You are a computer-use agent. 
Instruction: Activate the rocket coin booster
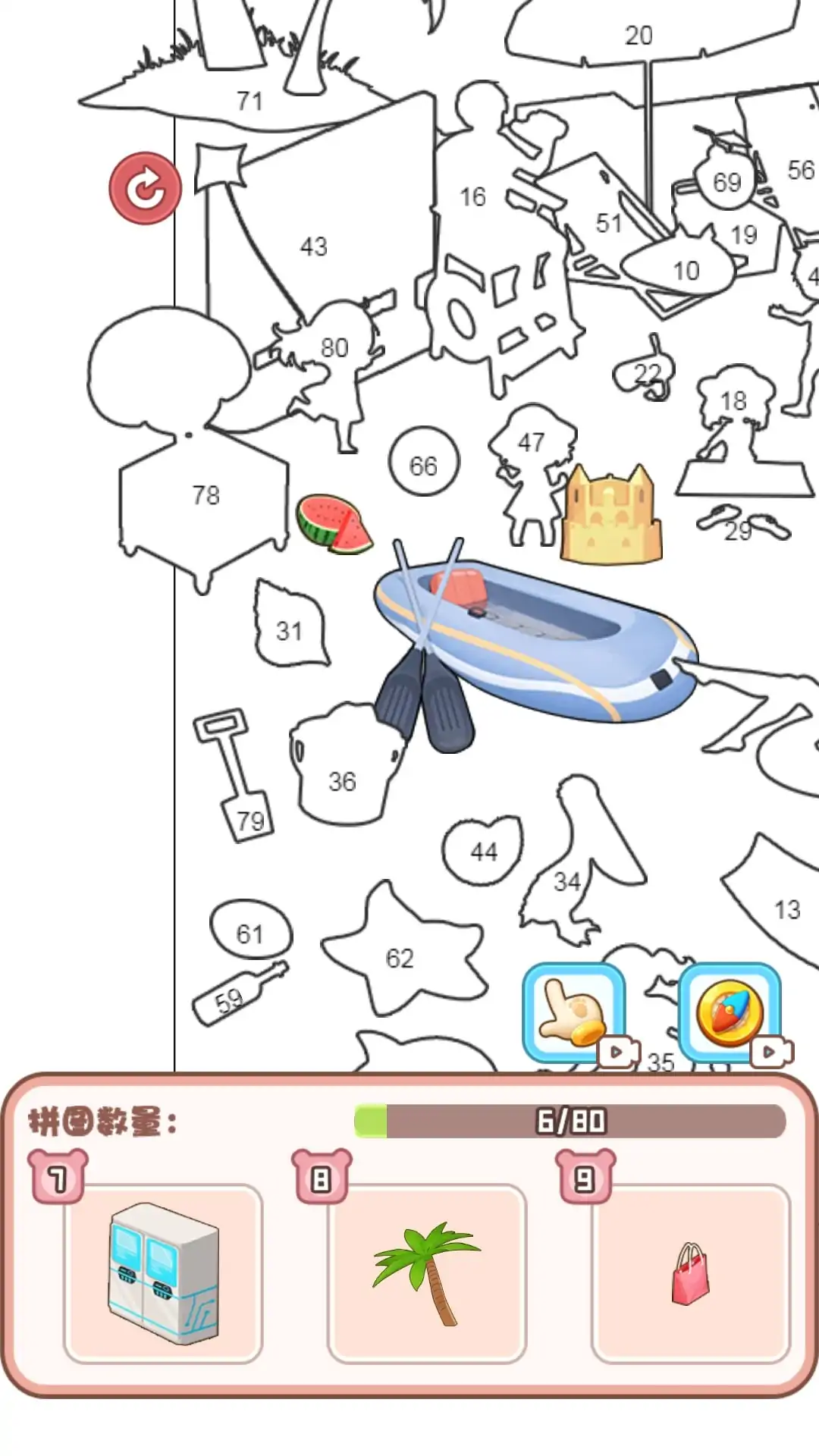pos(730,1012)
